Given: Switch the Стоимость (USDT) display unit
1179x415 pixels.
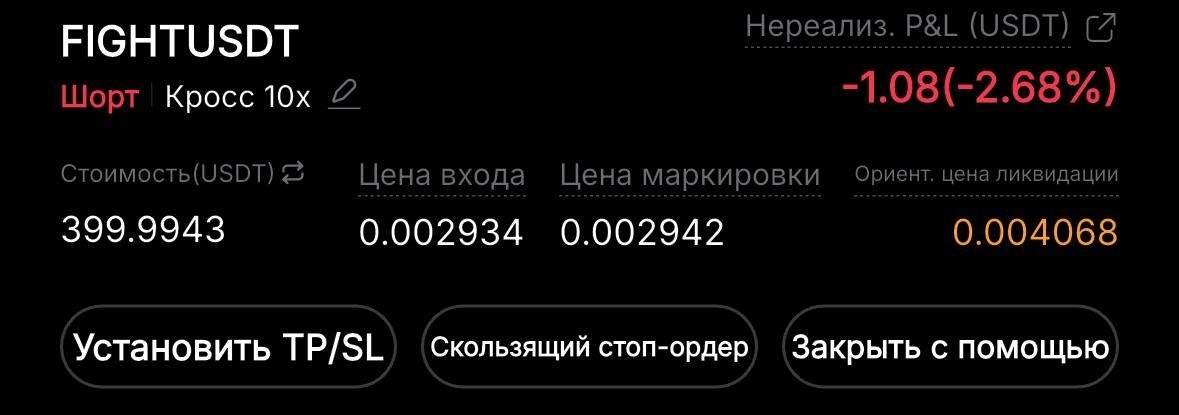Looking at the screenshot, I should tap(292, 173).
